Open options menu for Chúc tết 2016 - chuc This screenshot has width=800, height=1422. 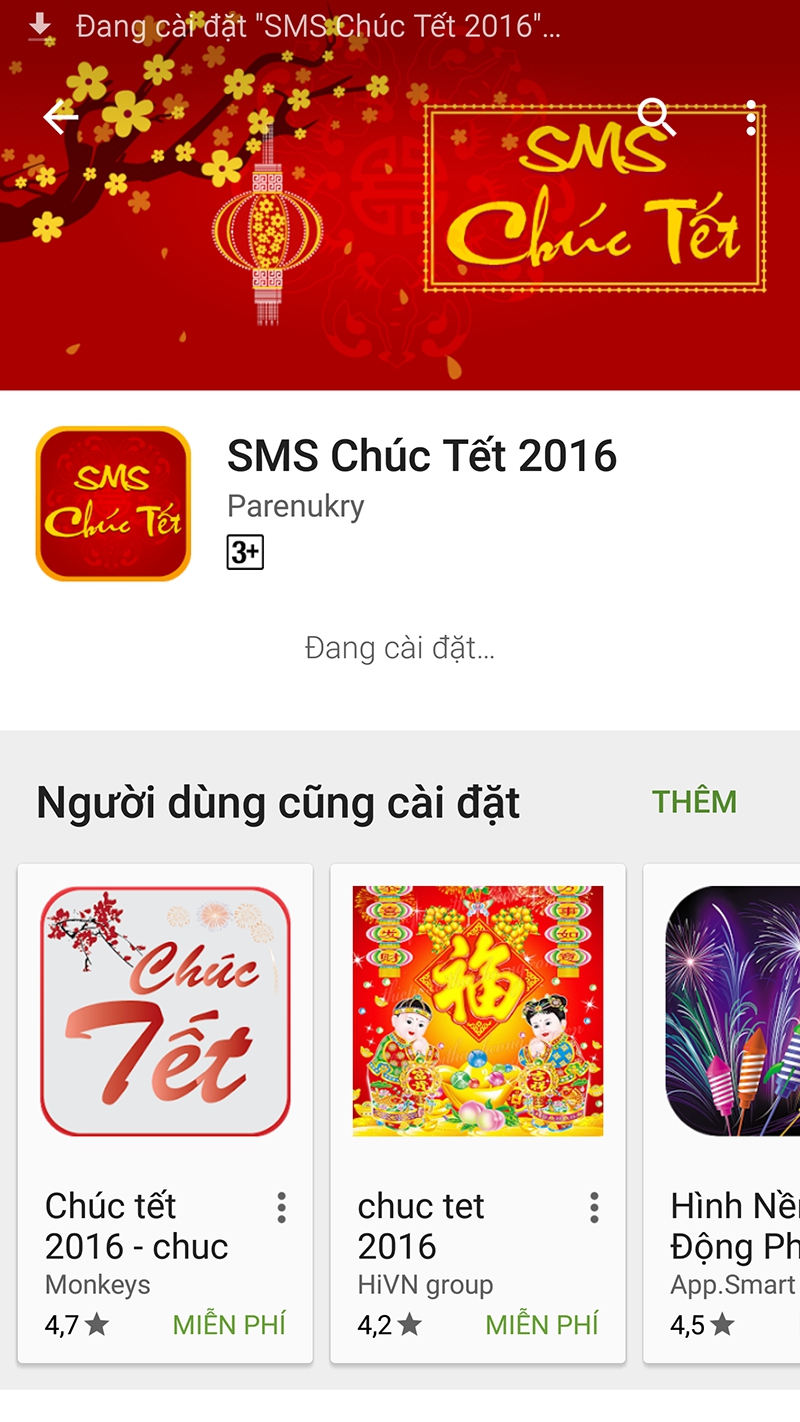[x=282, y=1207]
